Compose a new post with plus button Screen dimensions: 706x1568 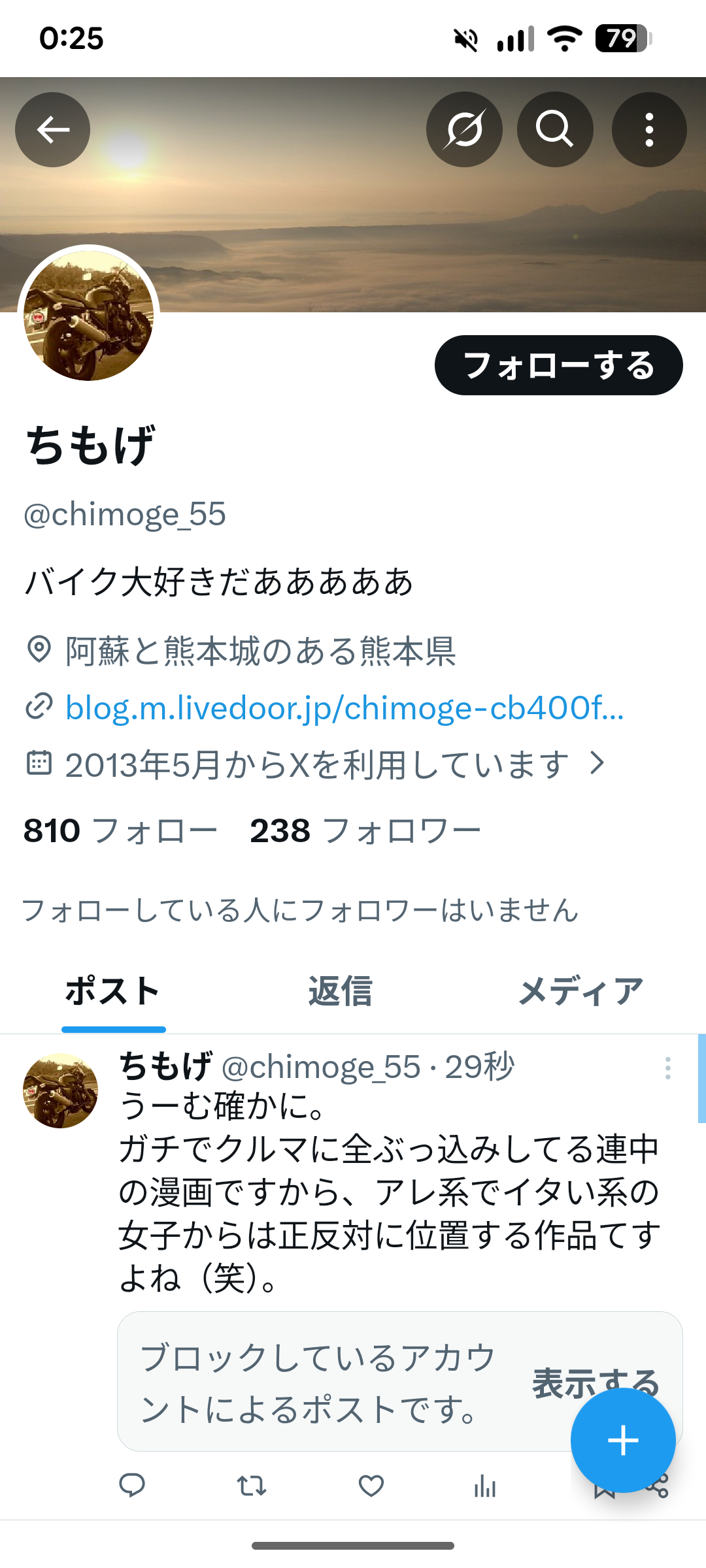[622, 1441]
